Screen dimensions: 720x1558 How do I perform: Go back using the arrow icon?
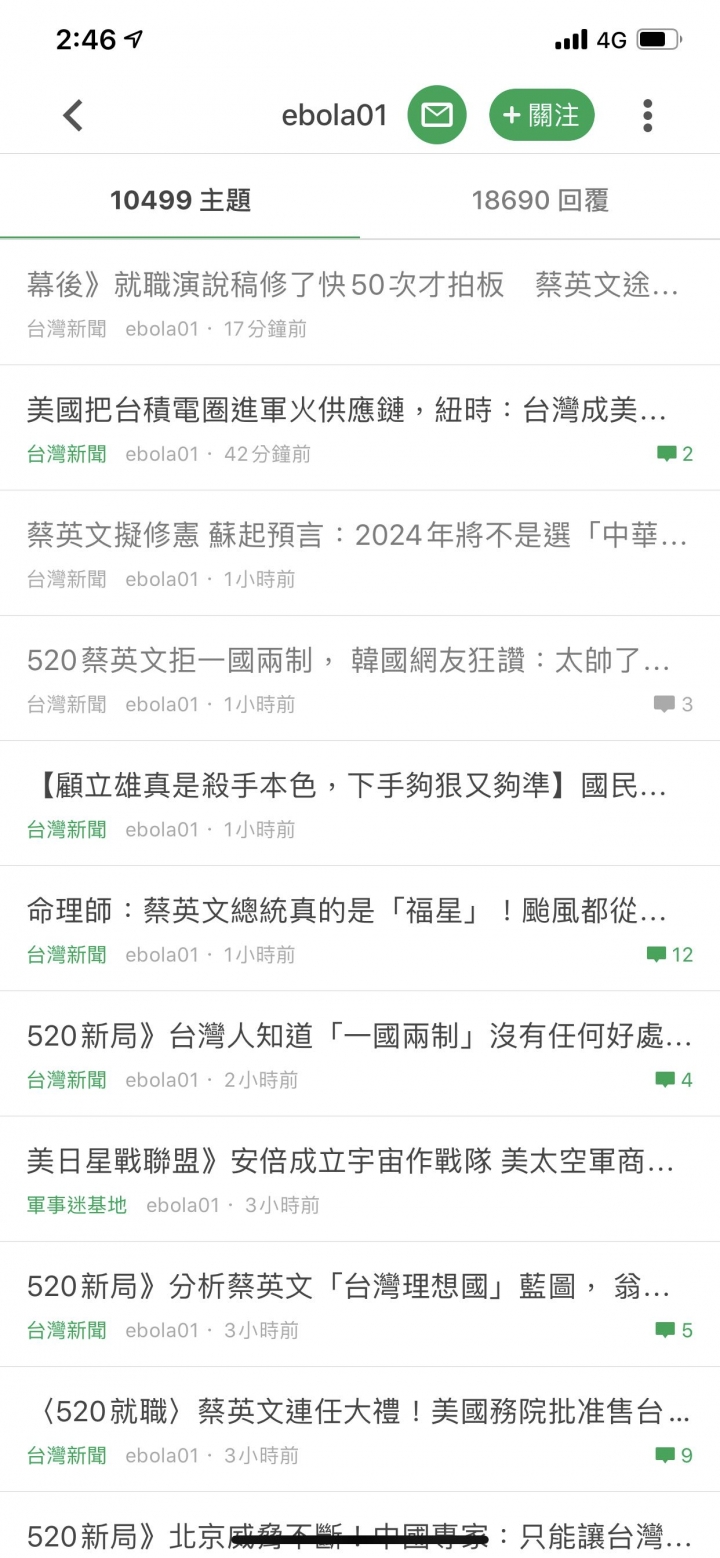[72, 116]
